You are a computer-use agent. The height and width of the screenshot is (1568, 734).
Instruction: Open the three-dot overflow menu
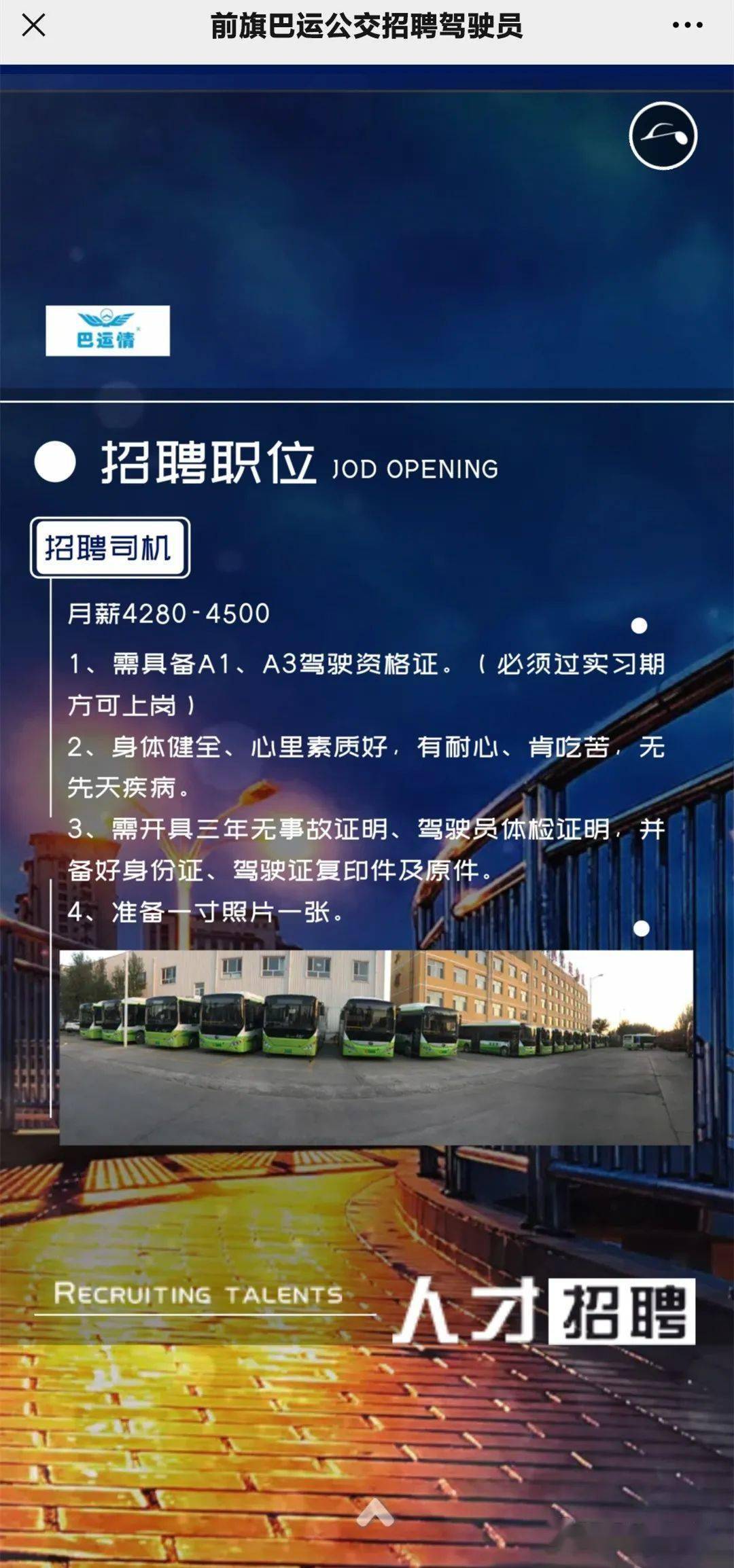coord(687,26)
